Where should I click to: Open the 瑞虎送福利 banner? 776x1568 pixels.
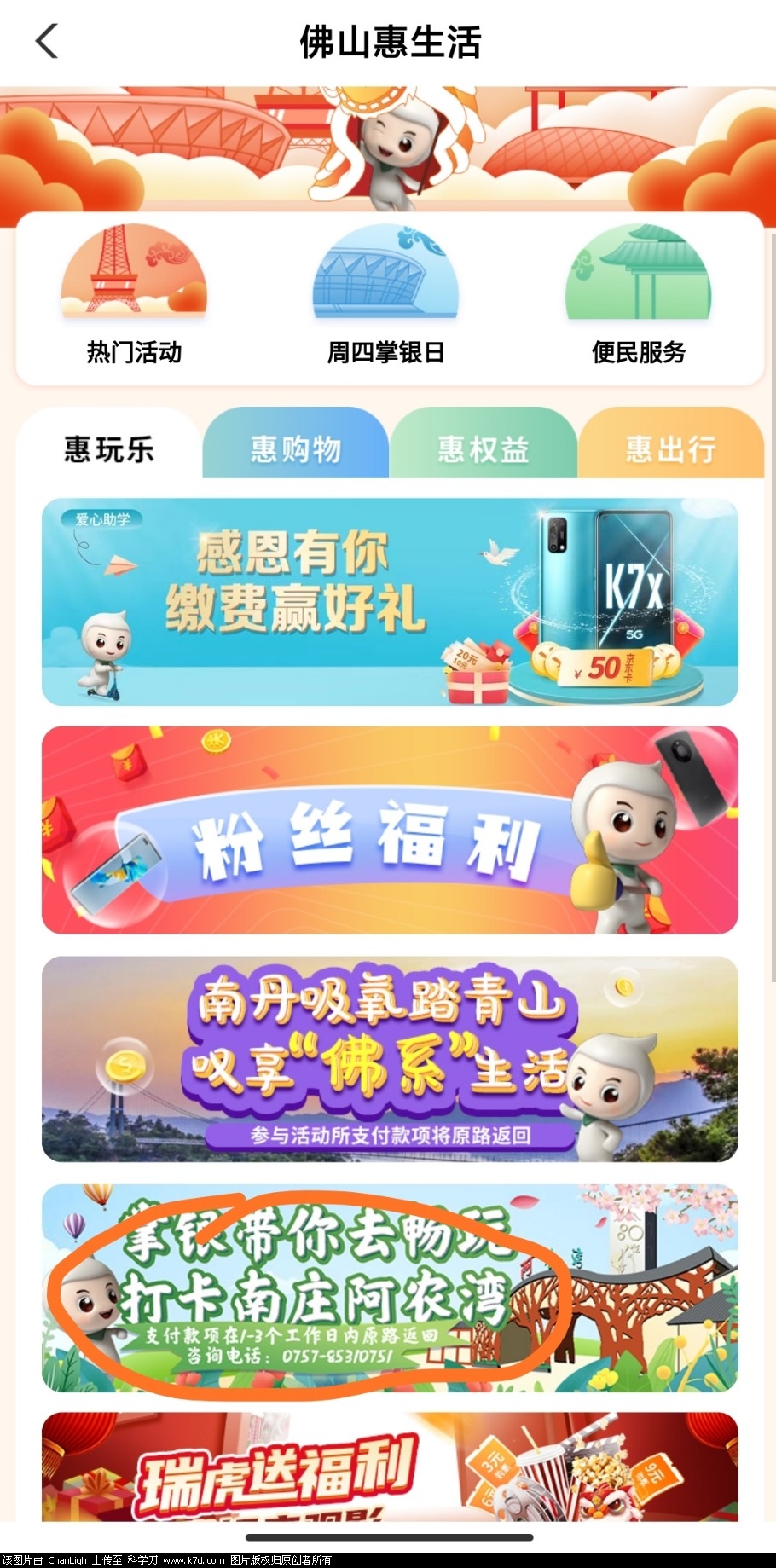pos(390,1467)
